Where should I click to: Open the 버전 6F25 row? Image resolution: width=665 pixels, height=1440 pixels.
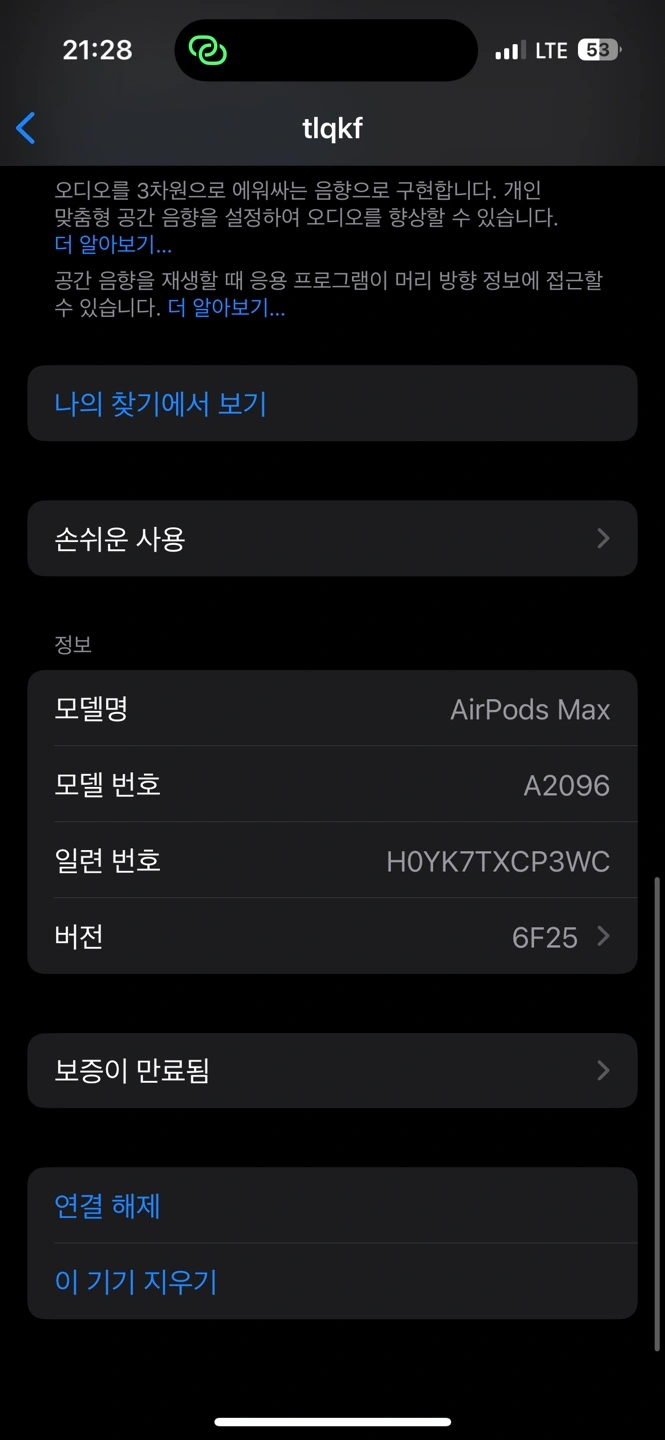(x=332, y=936)
